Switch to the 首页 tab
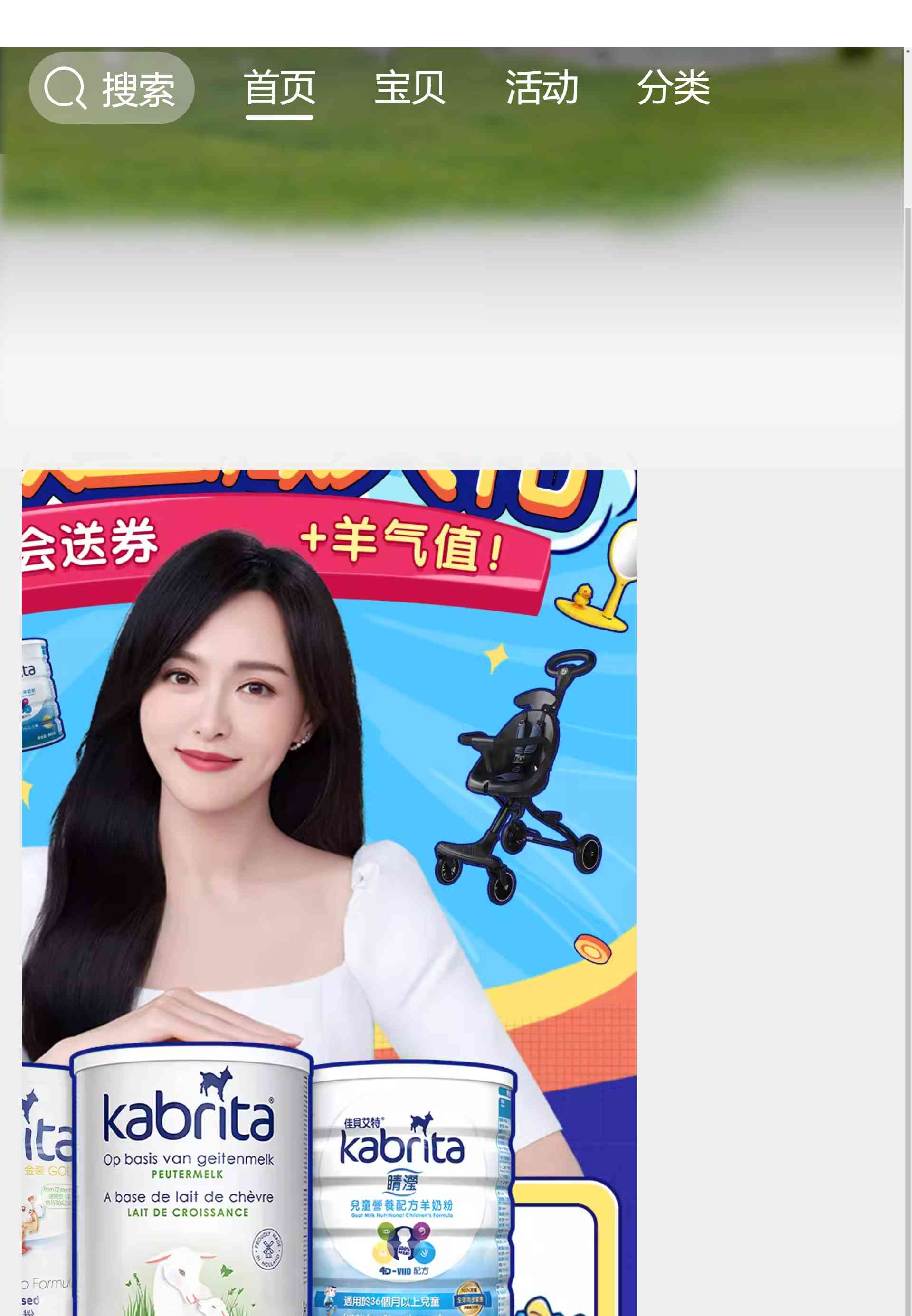The width and height of the screenshot is (912, 1316). [279, 88]
